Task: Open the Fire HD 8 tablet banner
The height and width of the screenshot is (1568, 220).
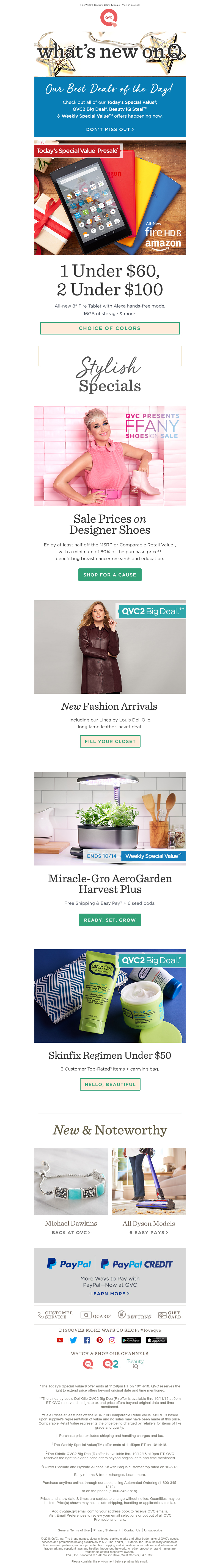Action: point(110,198)
